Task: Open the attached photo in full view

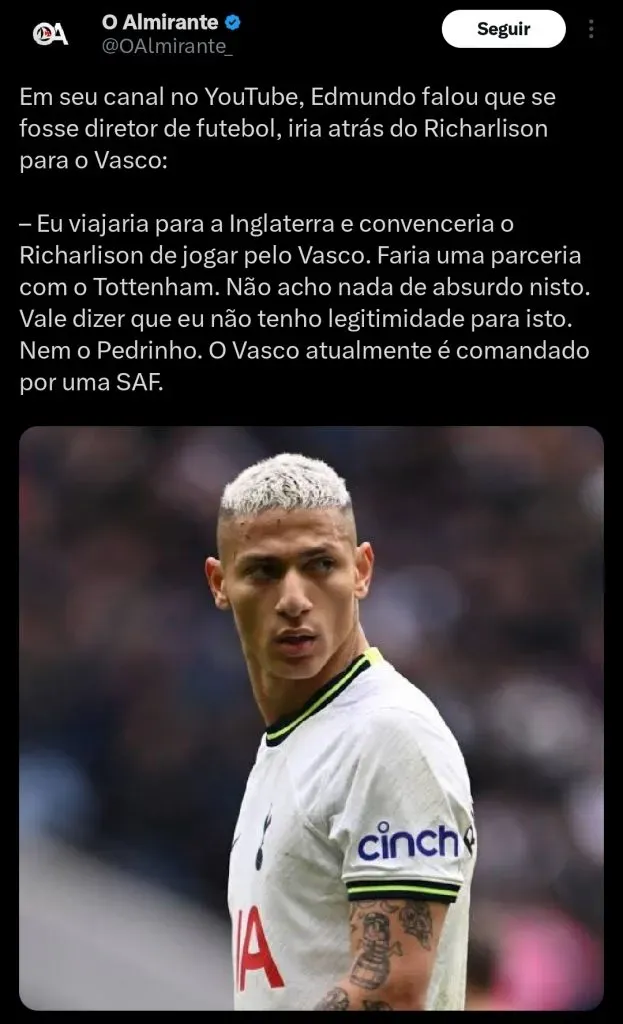Action: [x=311, y=717]
